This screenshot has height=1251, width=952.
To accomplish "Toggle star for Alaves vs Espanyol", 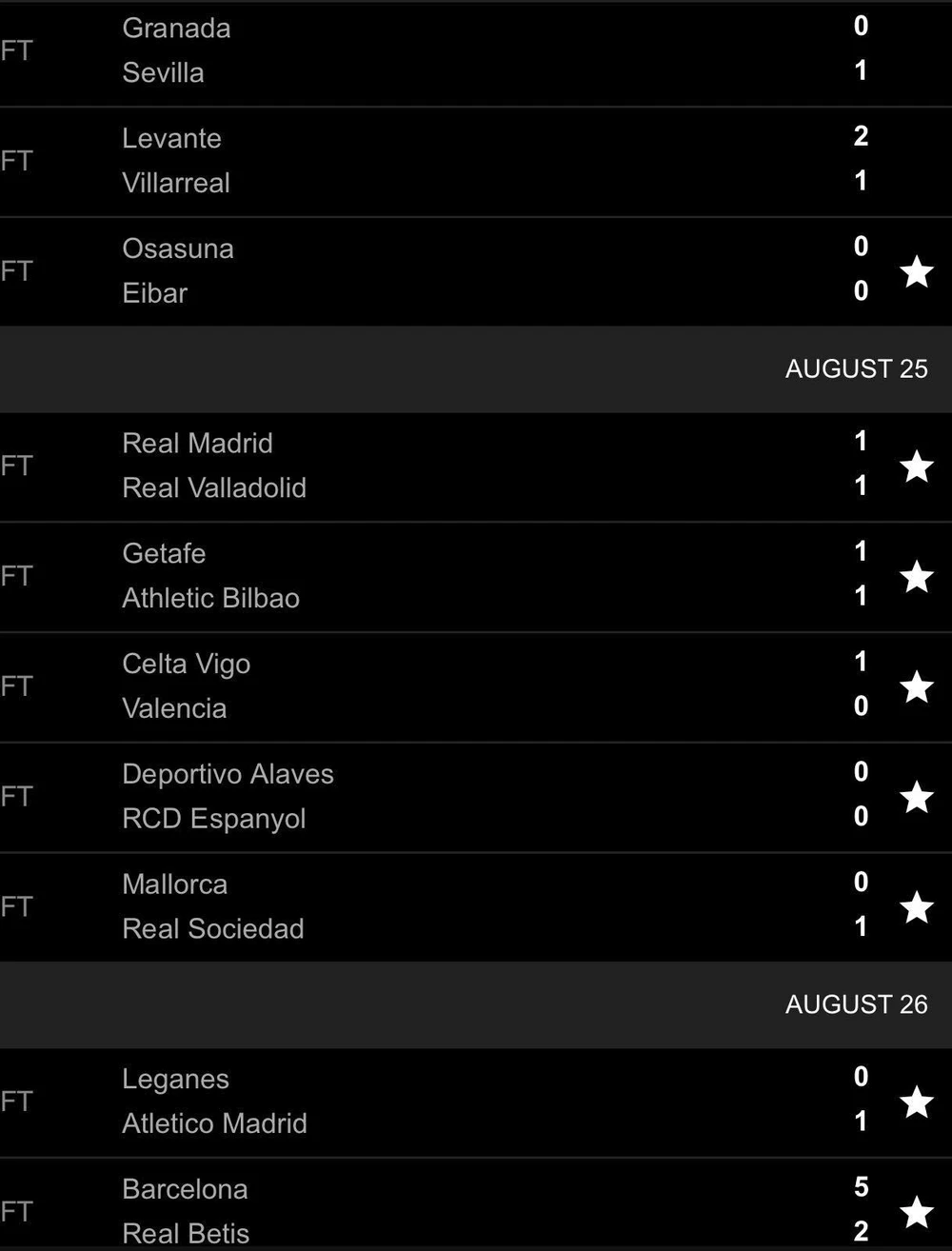I will pos(916,798).
